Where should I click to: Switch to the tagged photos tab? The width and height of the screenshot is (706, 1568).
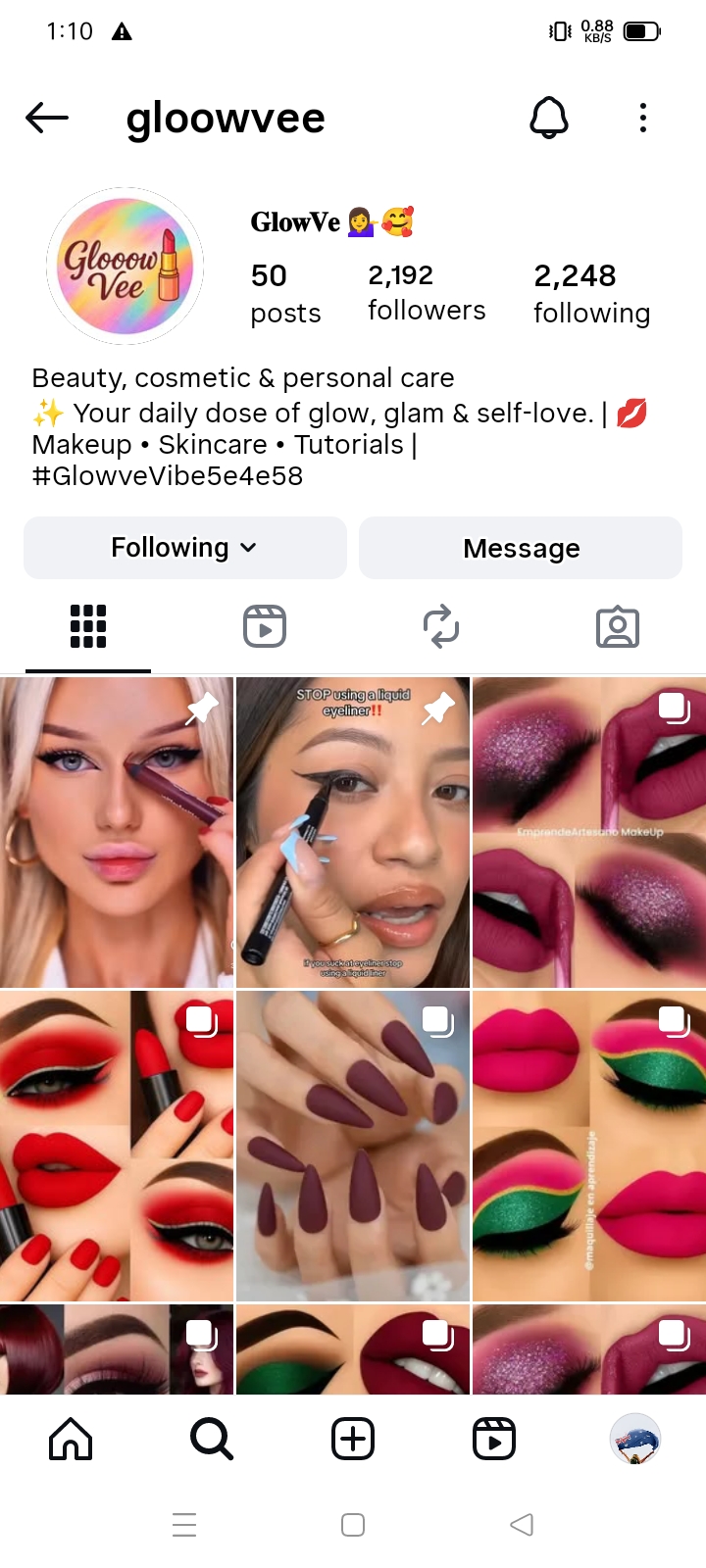[618, 627]
